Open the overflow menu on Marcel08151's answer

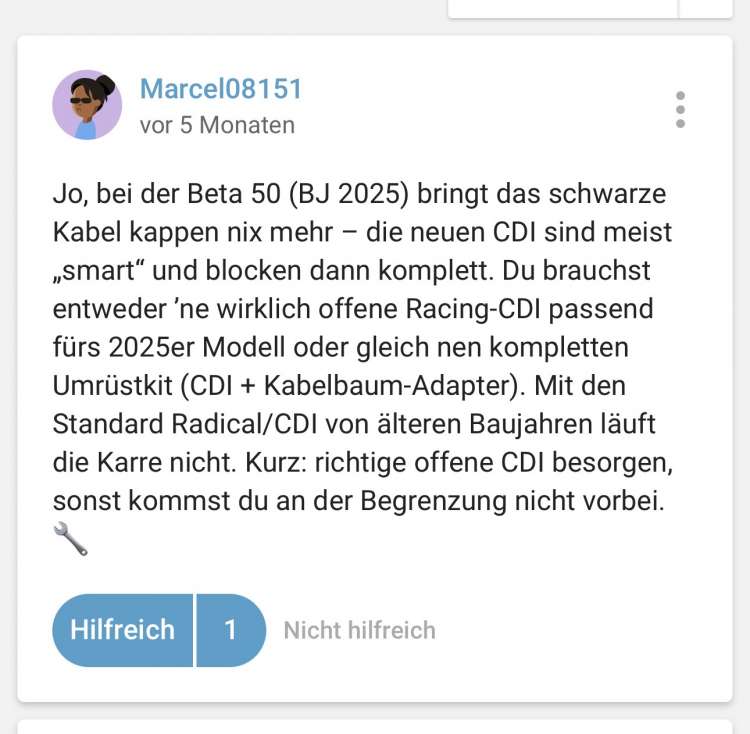680,109
